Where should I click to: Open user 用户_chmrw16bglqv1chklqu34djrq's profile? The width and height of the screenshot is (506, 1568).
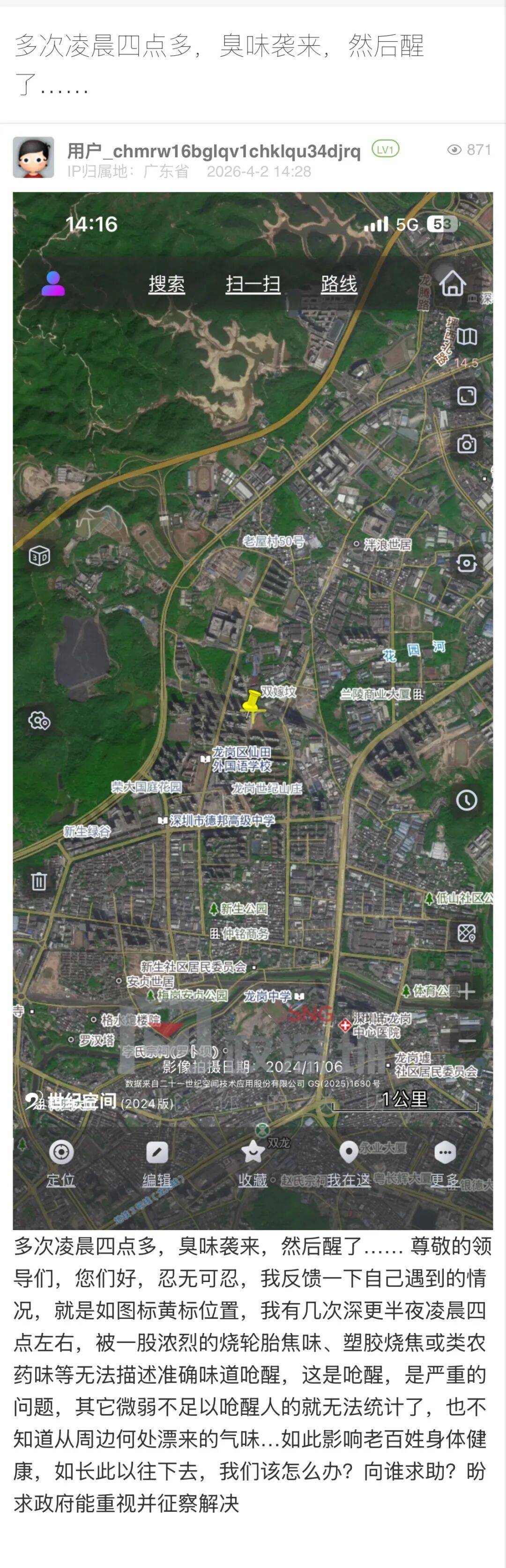click(213, 150)
